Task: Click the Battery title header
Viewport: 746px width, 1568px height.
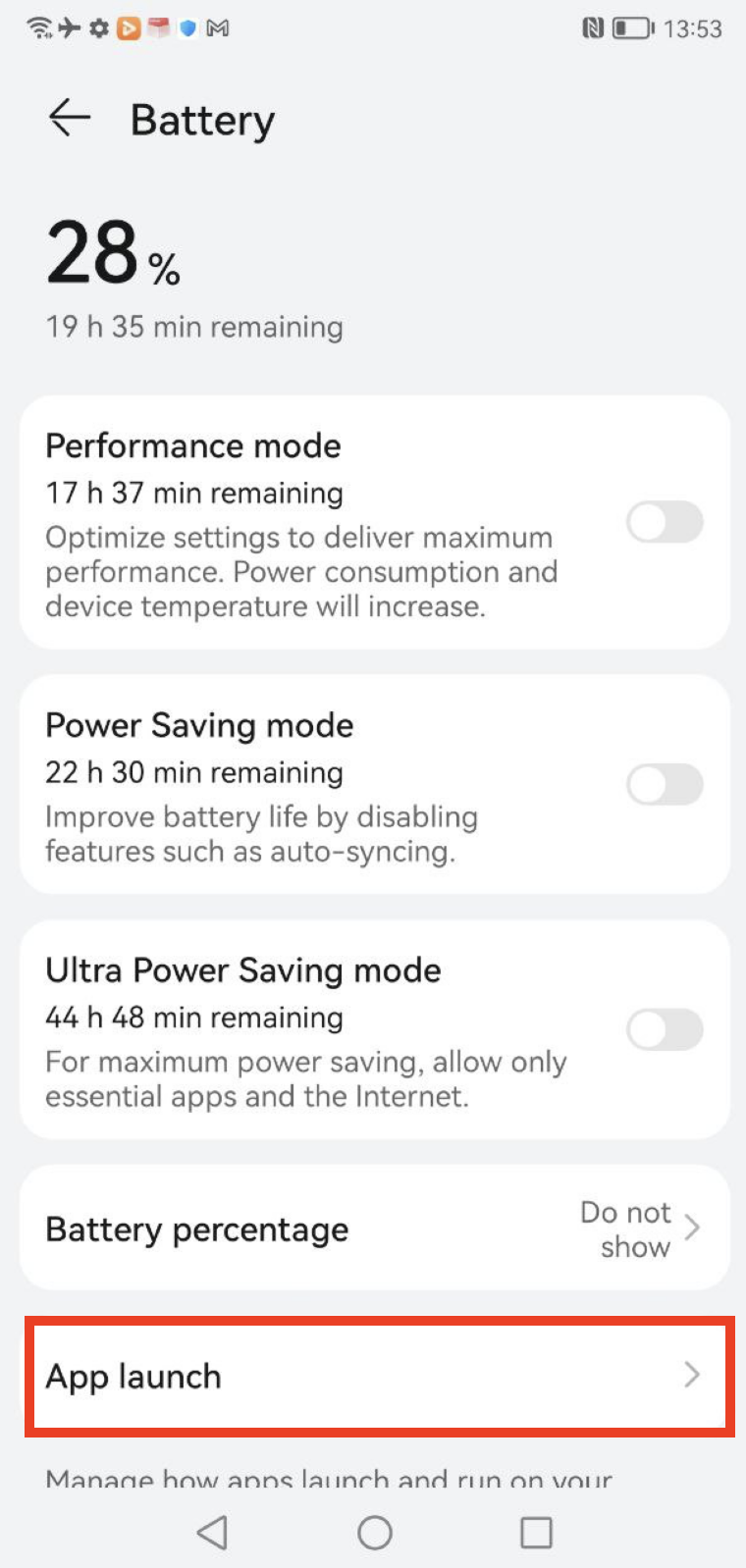Action: coord(201,119)
